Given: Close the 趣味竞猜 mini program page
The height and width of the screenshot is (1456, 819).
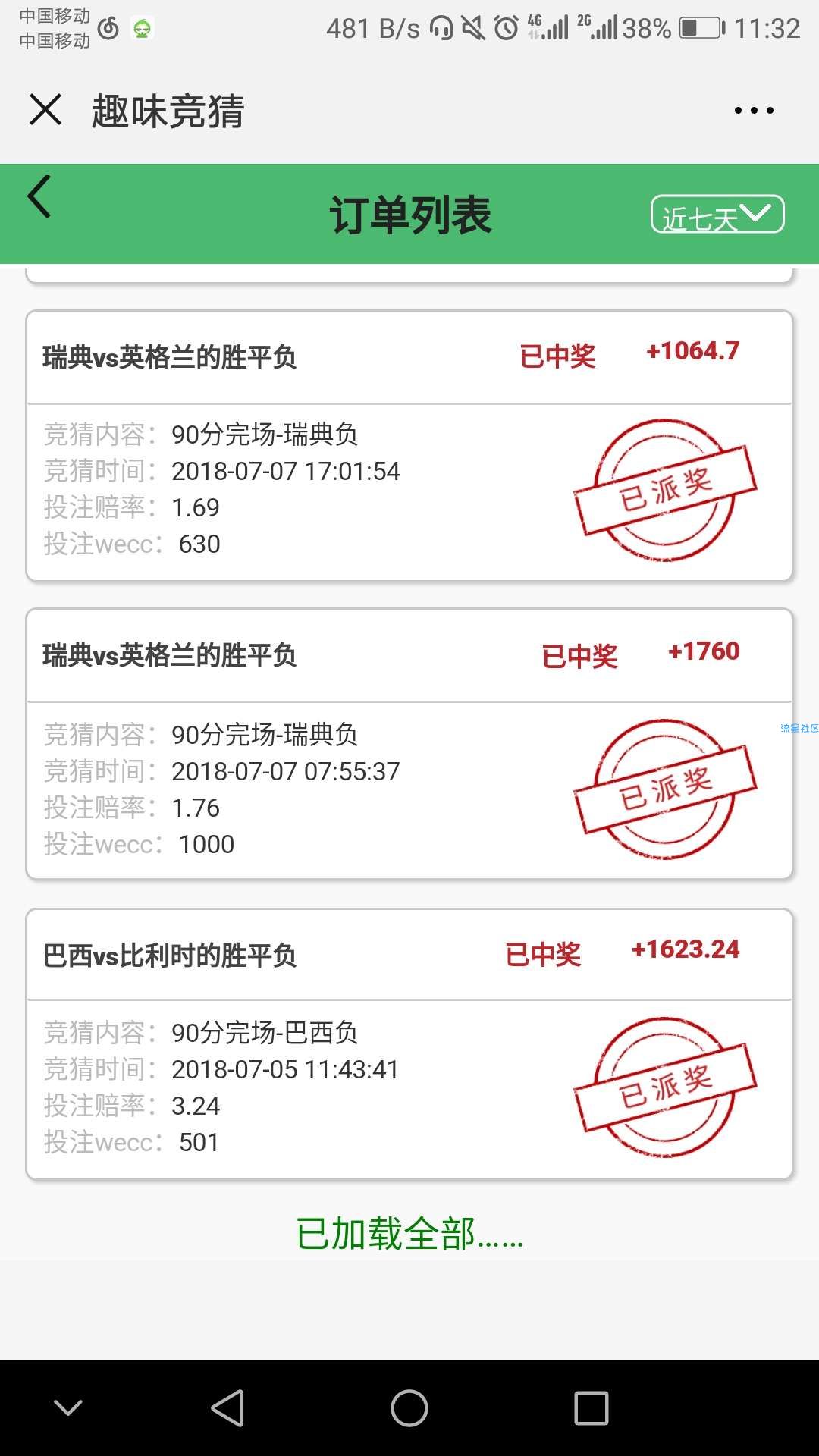Looking at the screenshot, I should (x=45, y=110).
